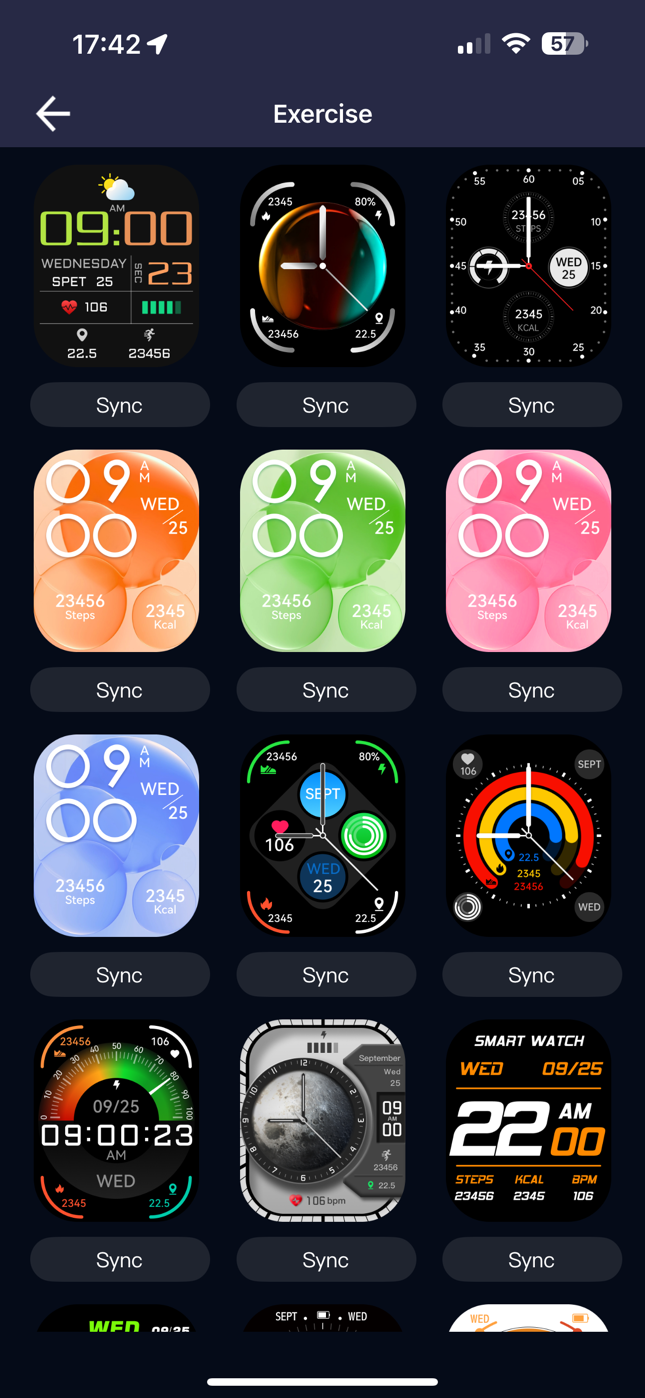Sync the green 09:00 digital watch face
Screen dimensions: 645x1398
(119, 405)
